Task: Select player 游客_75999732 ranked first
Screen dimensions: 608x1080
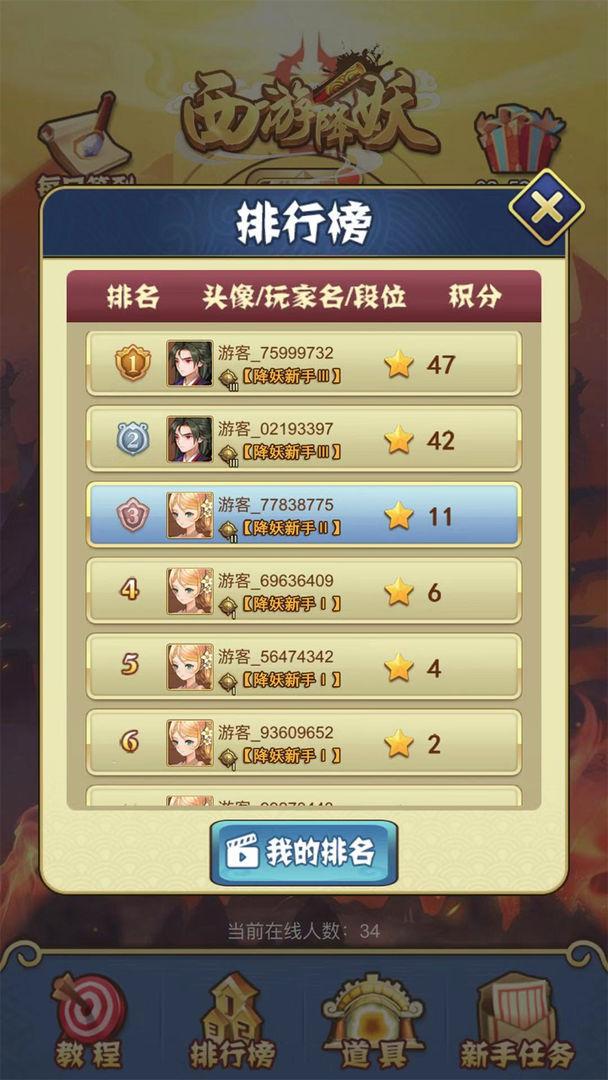Action: (304, 364)
